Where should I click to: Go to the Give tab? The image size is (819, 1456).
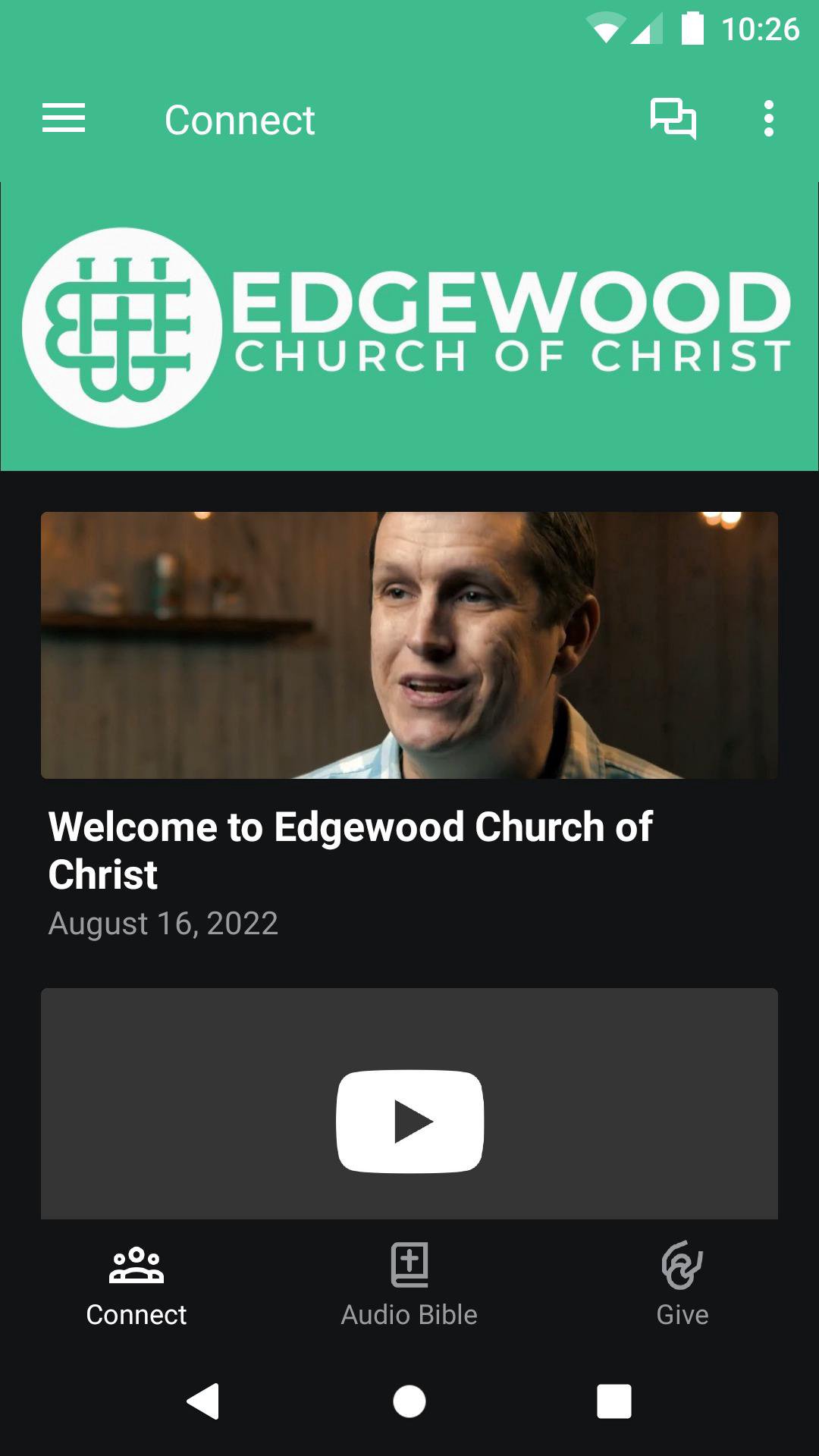682,1283
